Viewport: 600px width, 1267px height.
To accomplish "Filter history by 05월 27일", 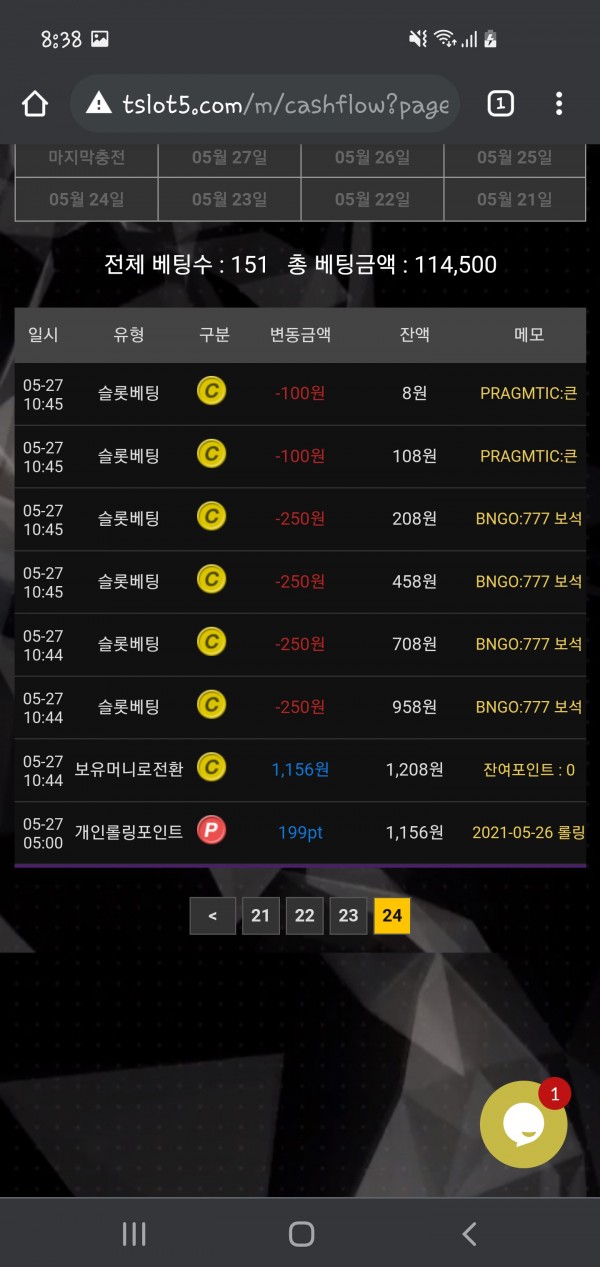I will coord(229,158).
